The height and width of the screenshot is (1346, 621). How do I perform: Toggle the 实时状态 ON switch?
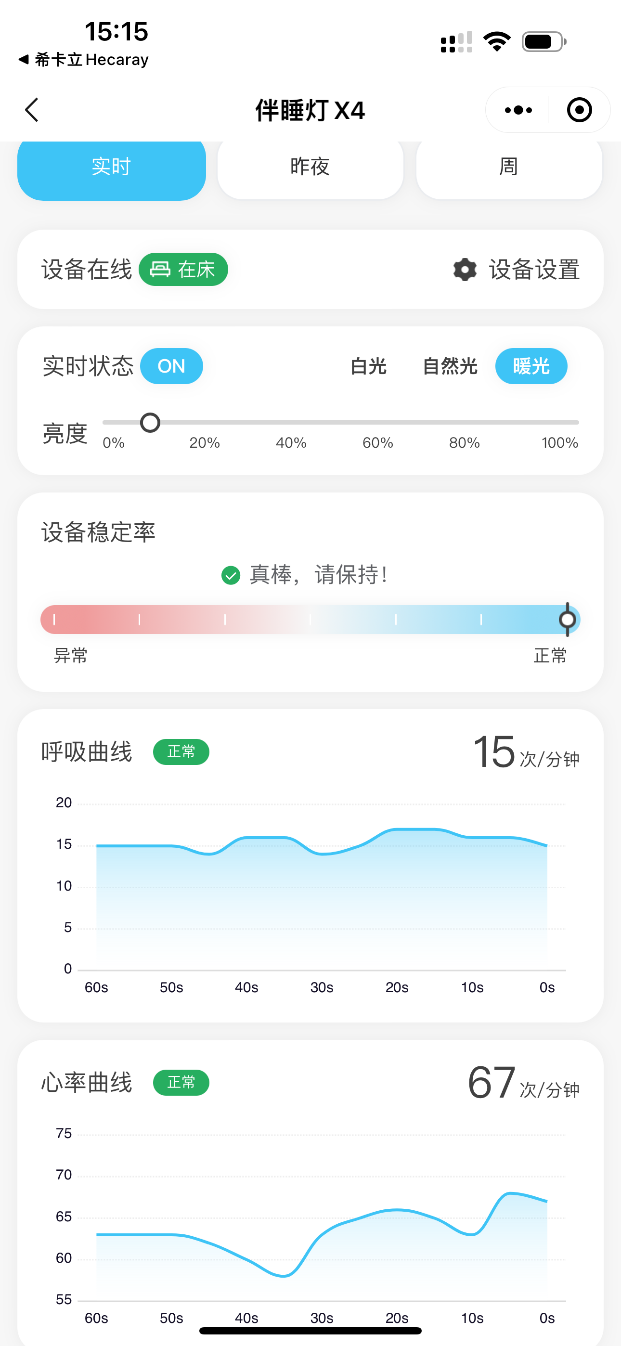point(171,366)
